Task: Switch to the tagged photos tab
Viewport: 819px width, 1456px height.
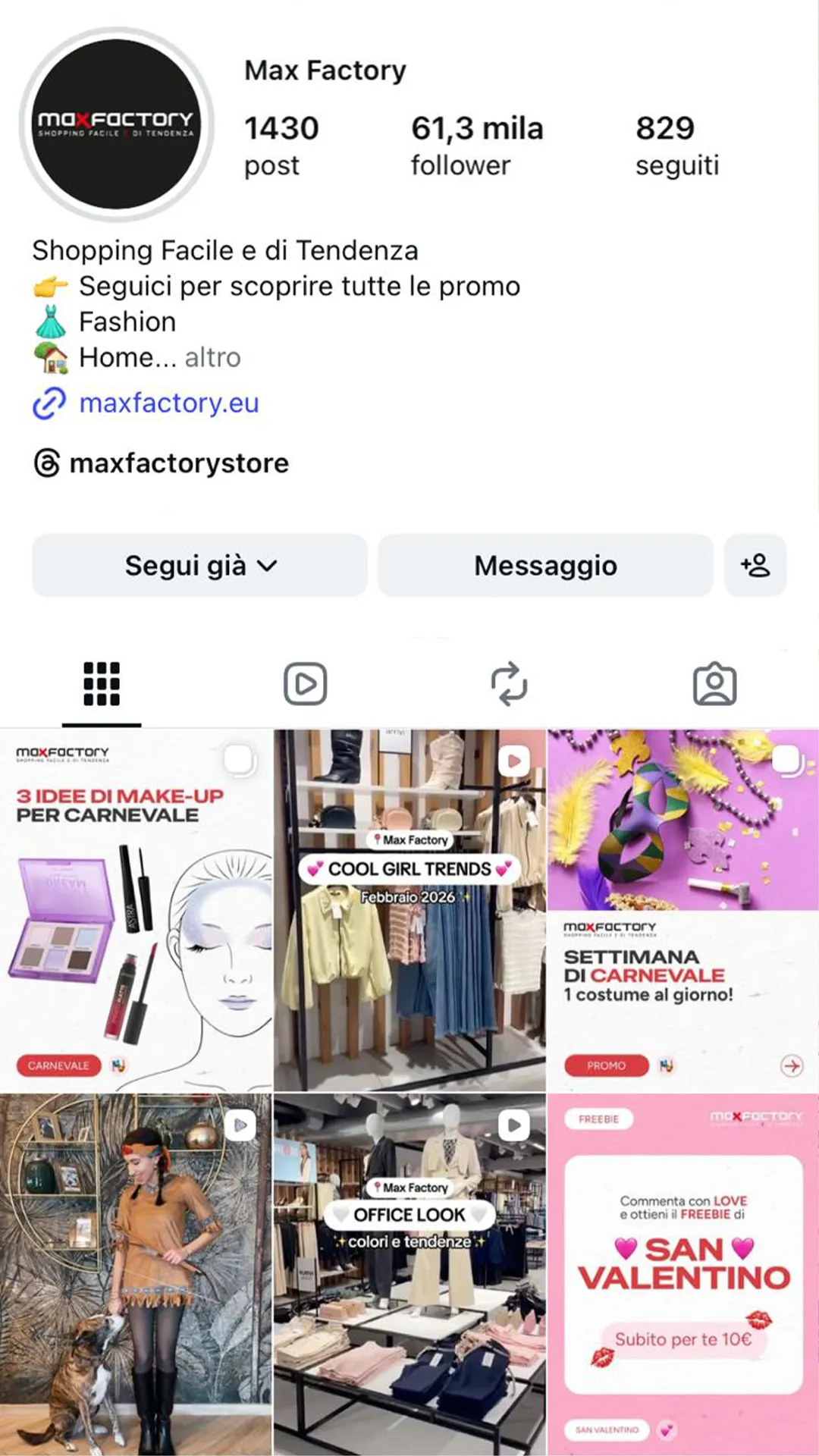Action: click(714, 684)
